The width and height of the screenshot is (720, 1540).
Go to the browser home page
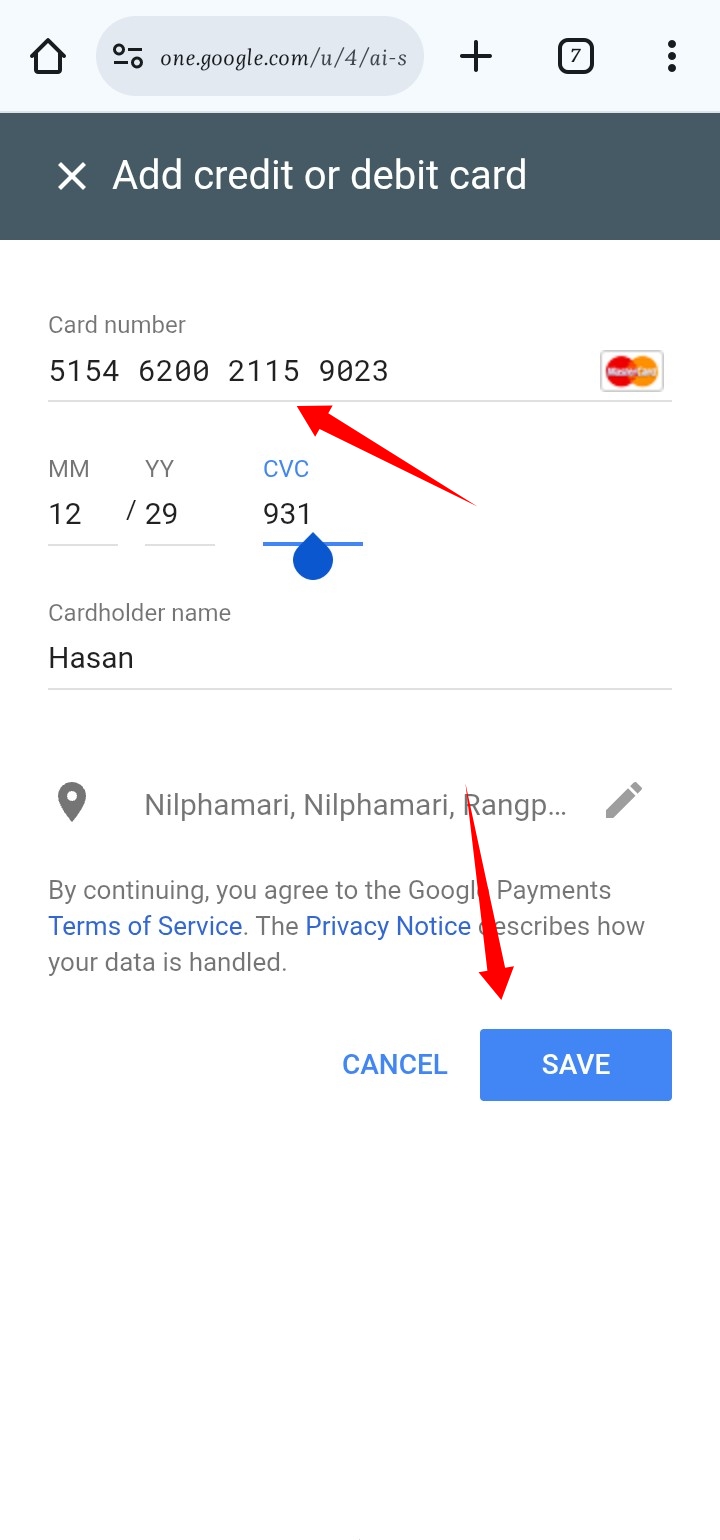(48, 57)
